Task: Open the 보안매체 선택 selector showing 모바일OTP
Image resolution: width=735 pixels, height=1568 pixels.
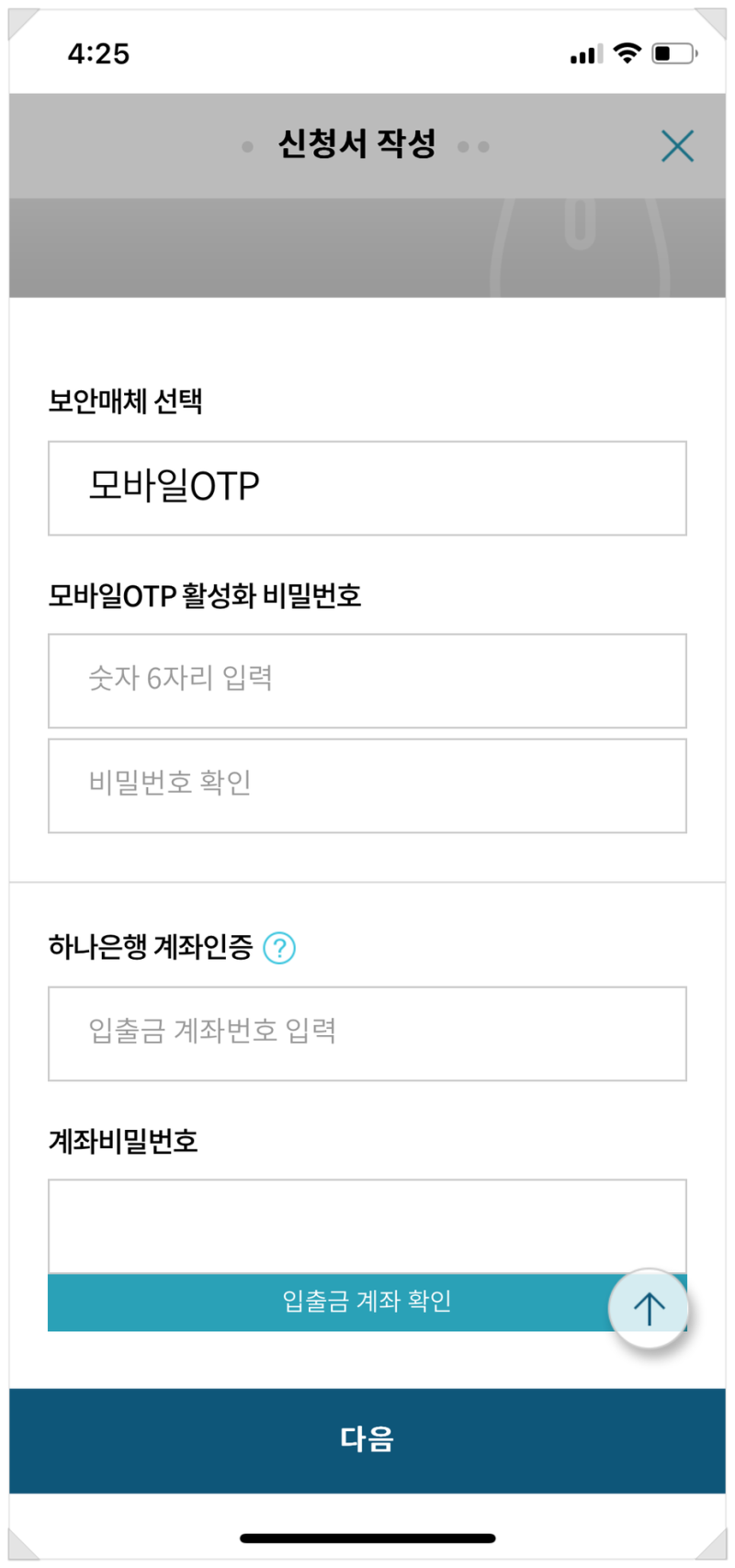Action: point(367,488)
